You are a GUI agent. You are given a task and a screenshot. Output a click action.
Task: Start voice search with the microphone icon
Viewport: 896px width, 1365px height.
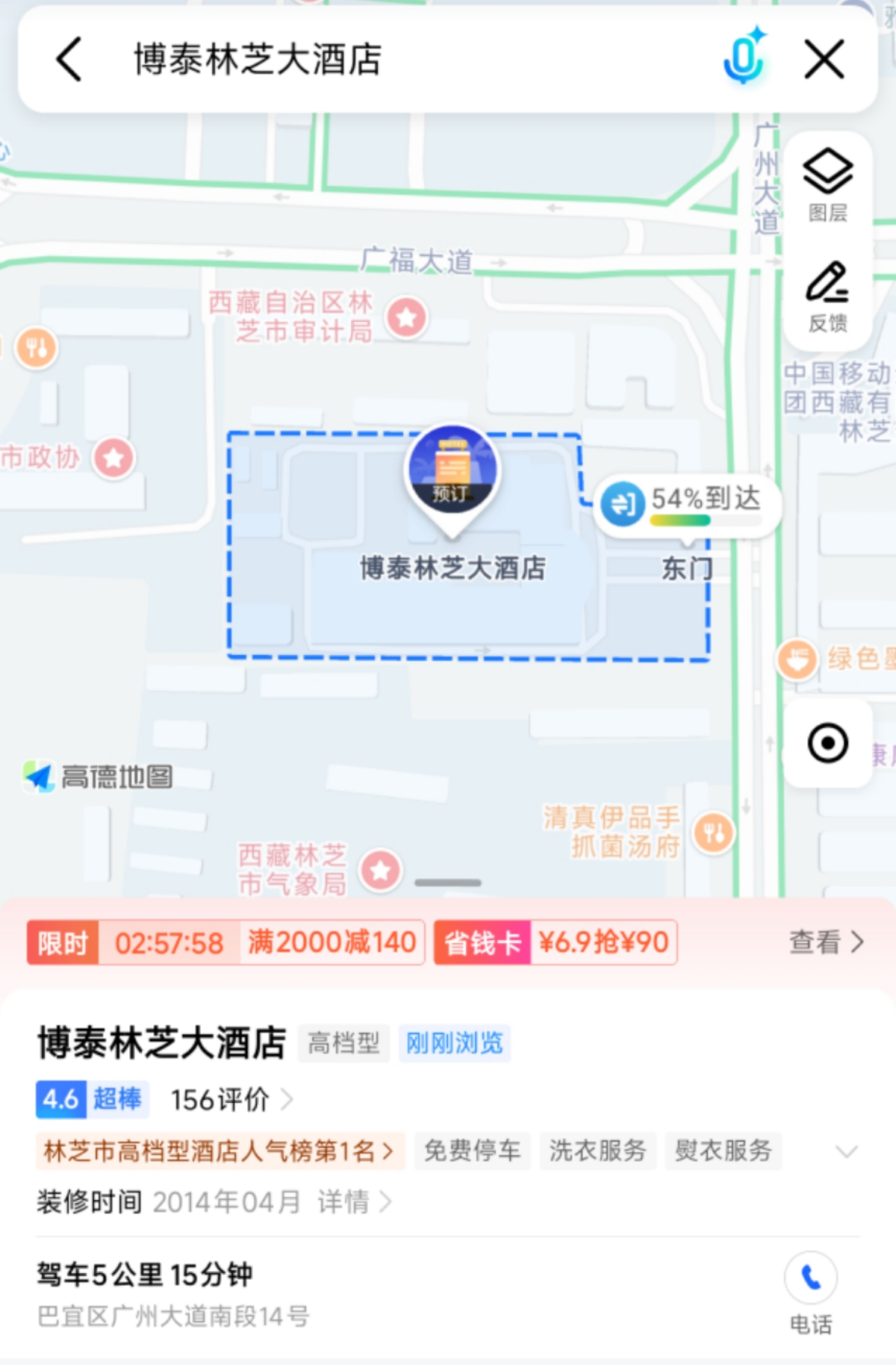744,58
